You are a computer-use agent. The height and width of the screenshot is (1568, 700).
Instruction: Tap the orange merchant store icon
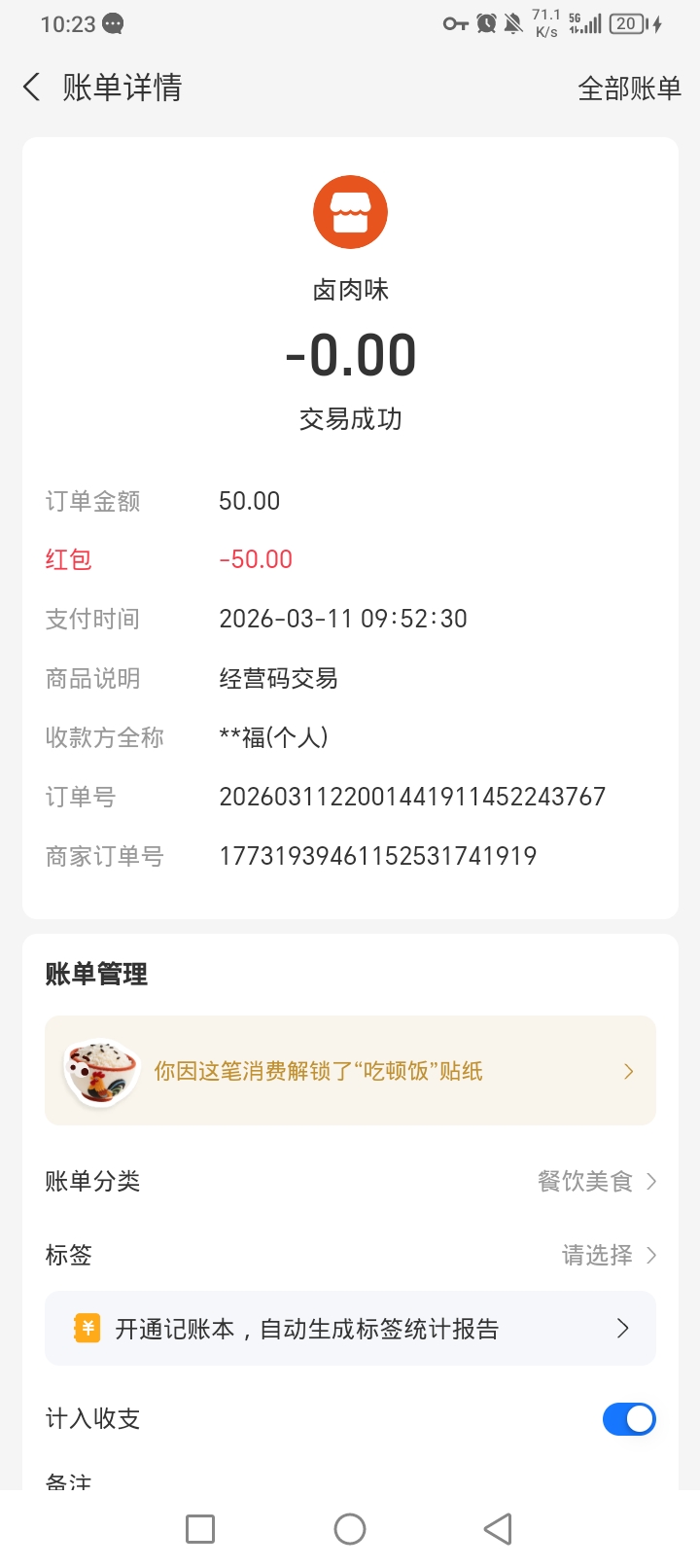click(x=350, y=211)
